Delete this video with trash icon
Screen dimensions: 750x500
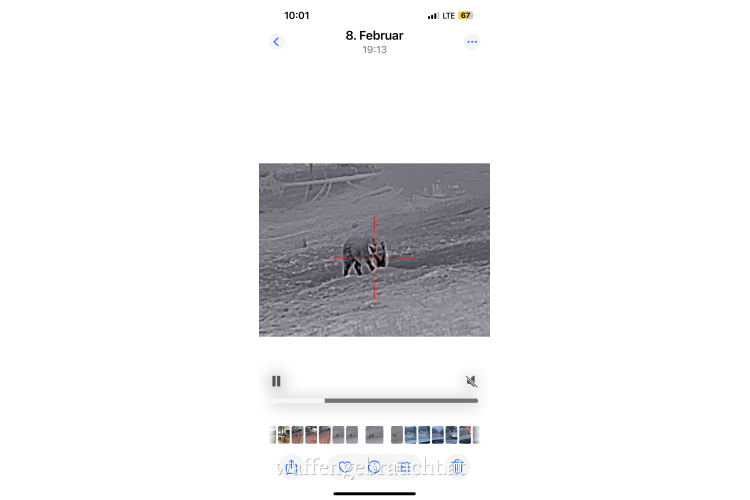(457, 467)
